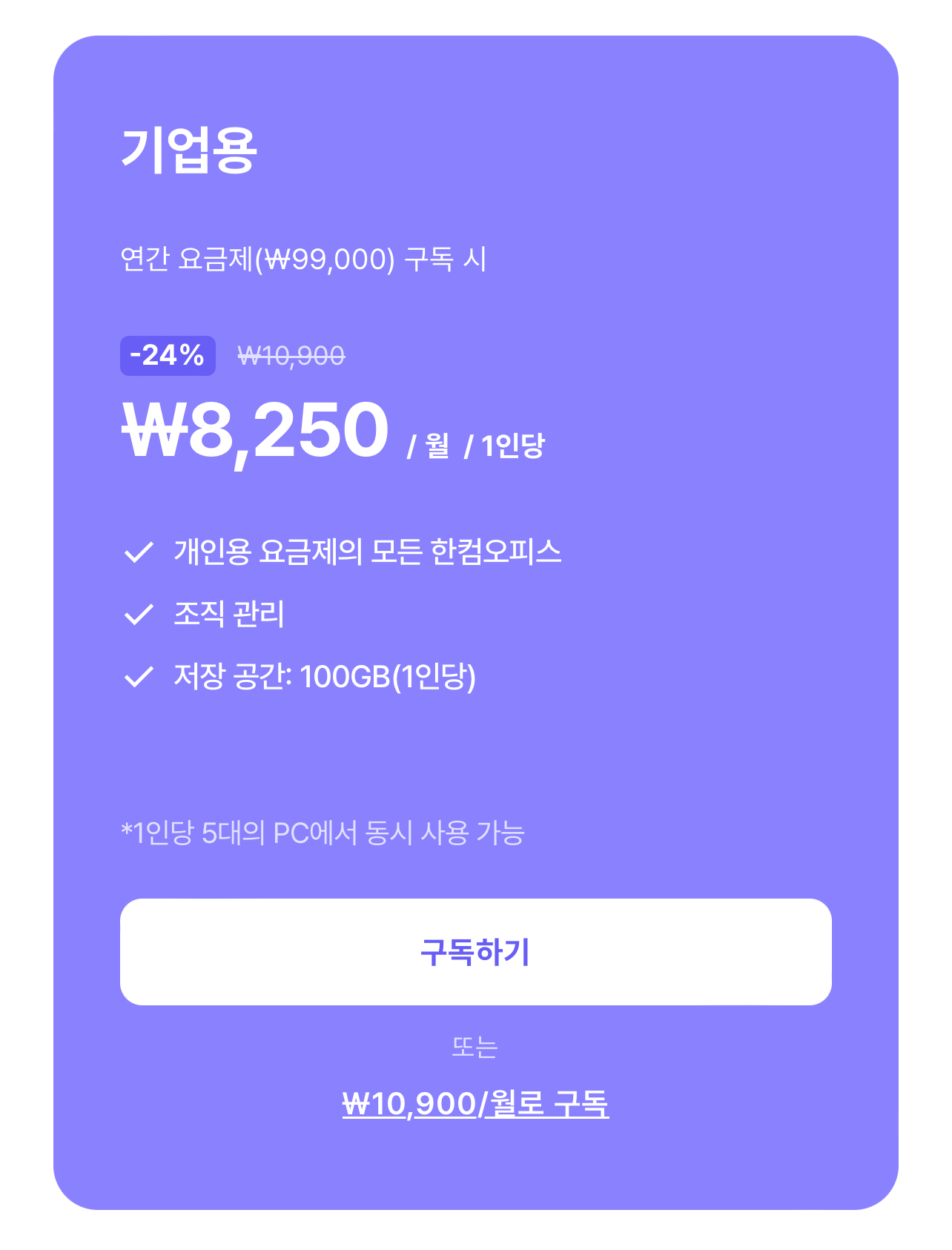This screenshot has width=952, height=1250.
Task: Click the 구독하기 subscribe button
Action: point(476,953)
